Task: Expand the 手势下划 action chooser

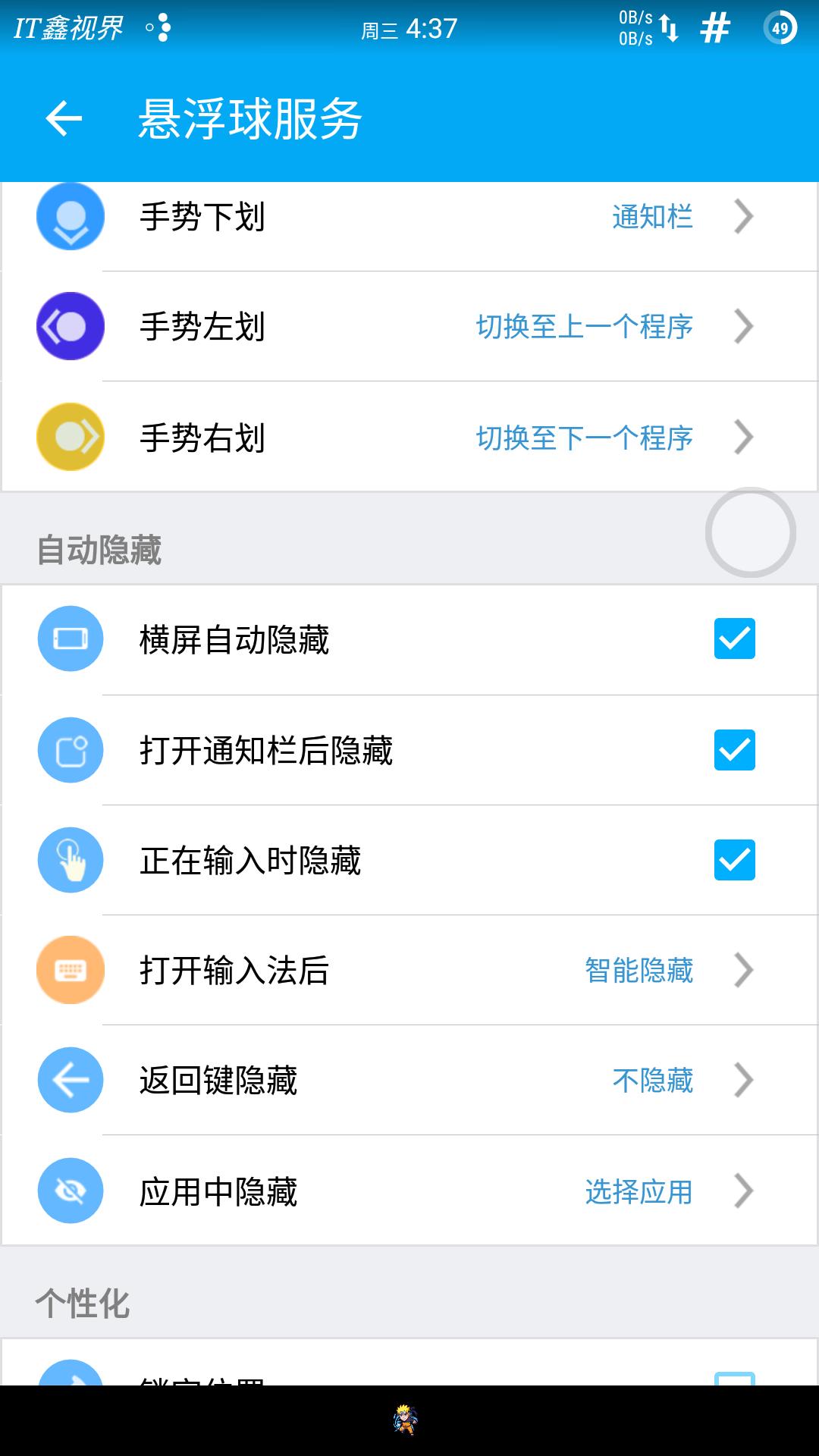Action: pyautogui.click(x=745, y=218)
